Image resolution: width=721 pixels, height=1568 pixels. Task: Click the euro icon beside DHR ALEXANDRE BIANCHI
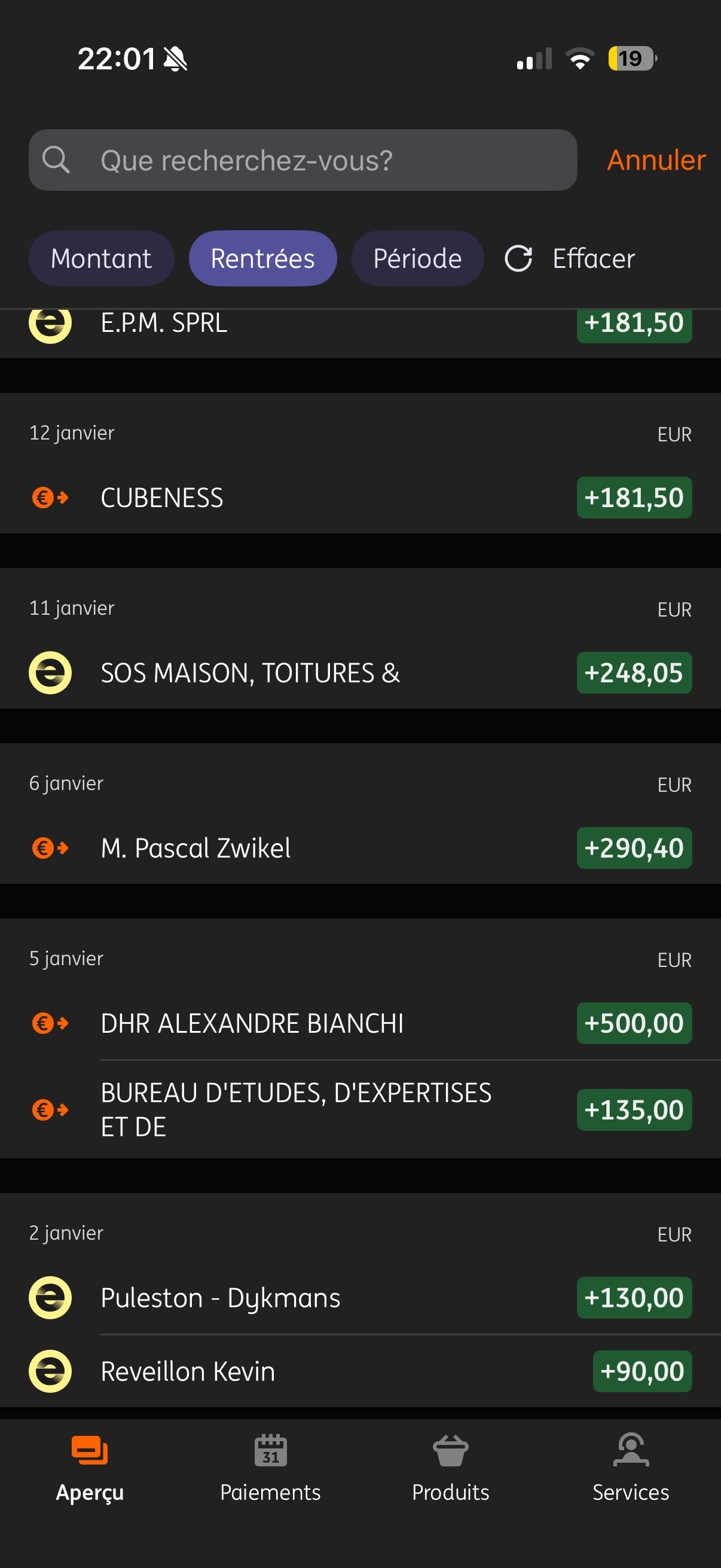(x=49, y=1023)
